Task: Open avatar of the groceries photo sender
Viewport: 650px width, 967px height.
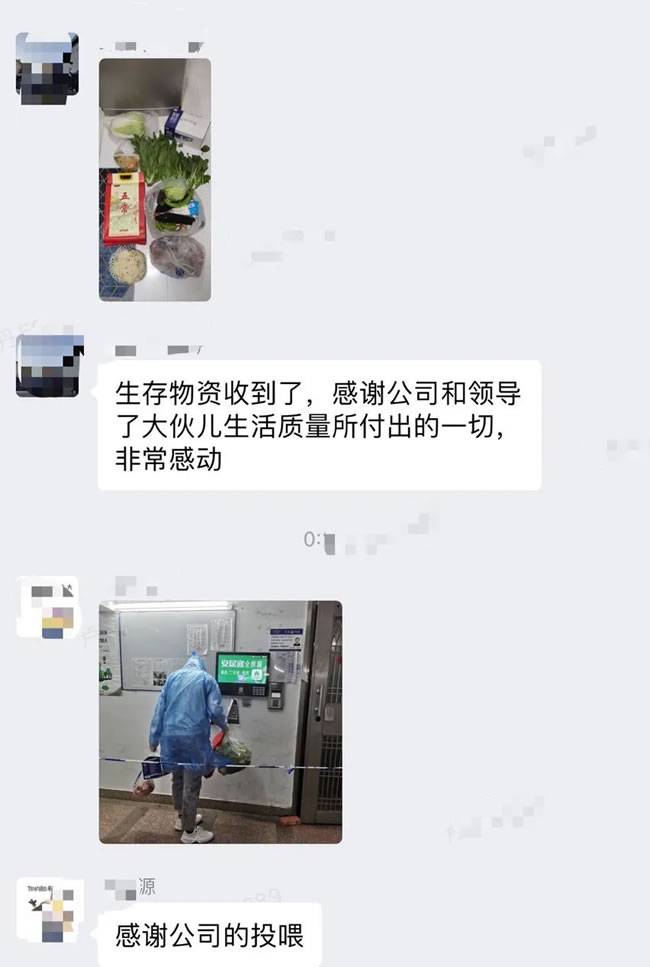Action: point(47,66)
